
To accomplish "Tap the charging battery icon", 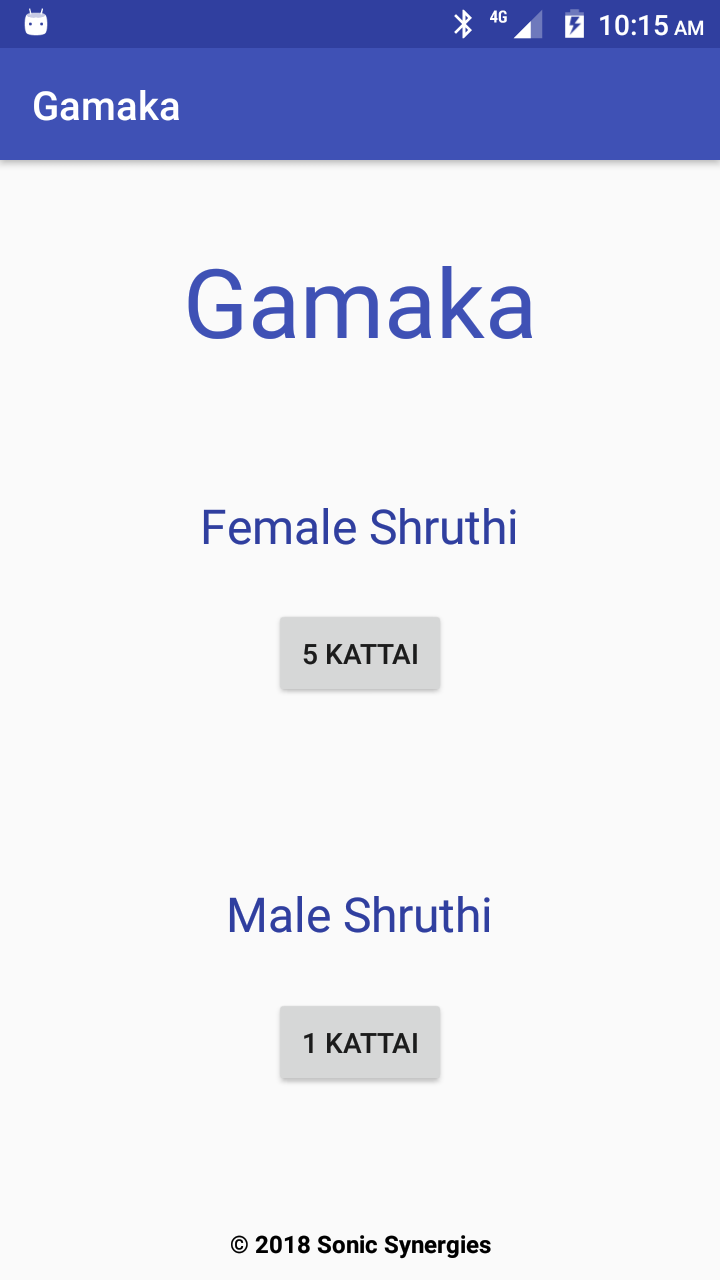I will point(574,24).
